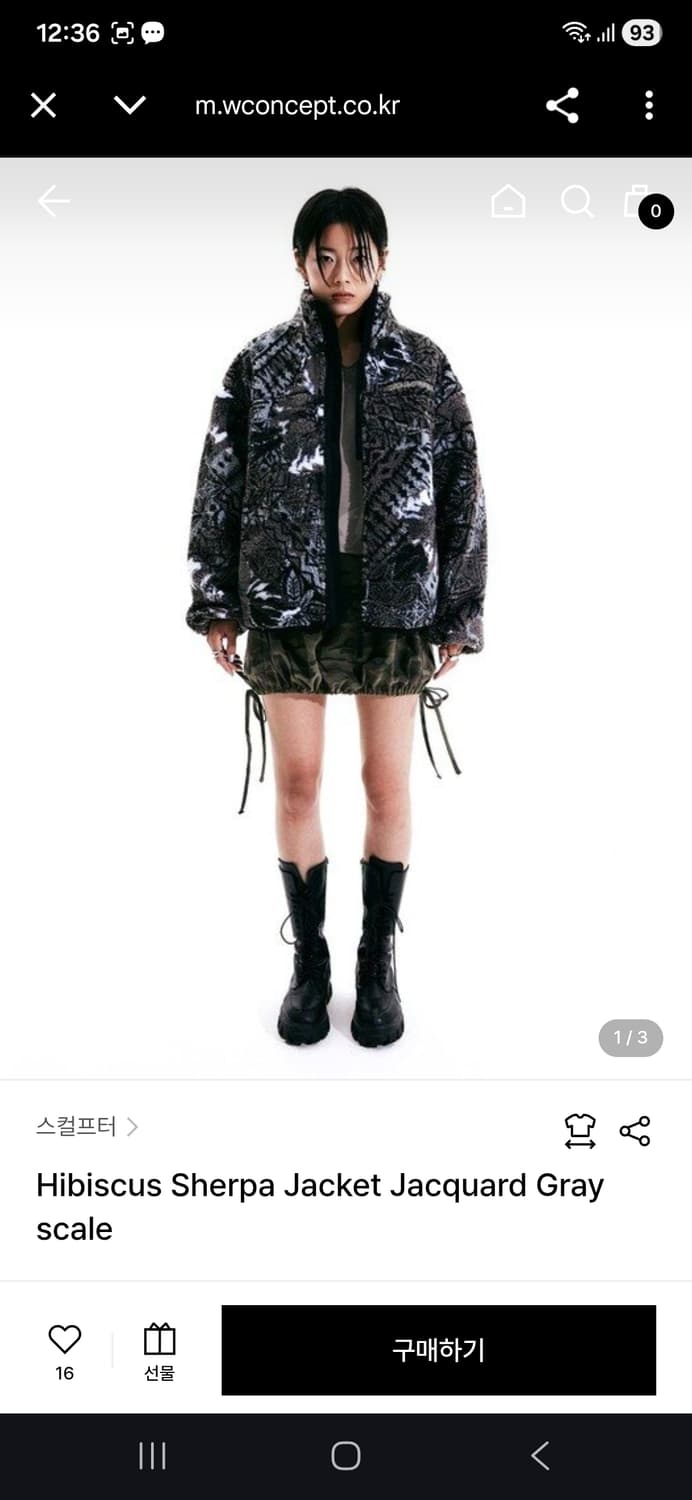Open the jacket product photo
Viewport: 692px width, 1500px height.
pos(346,618)
